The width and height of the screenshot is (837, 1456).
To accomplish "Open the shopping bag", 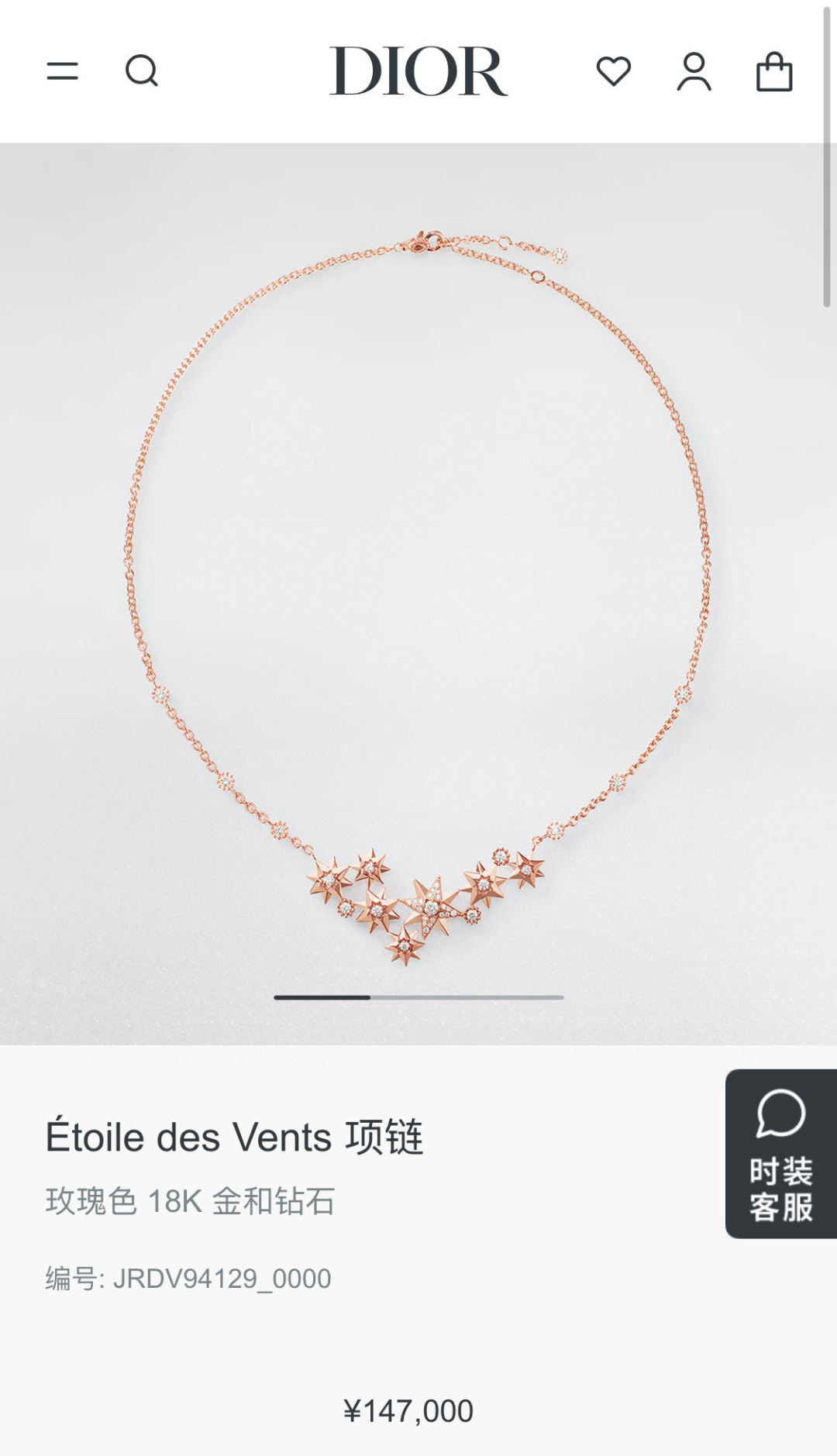I will 773,72.
